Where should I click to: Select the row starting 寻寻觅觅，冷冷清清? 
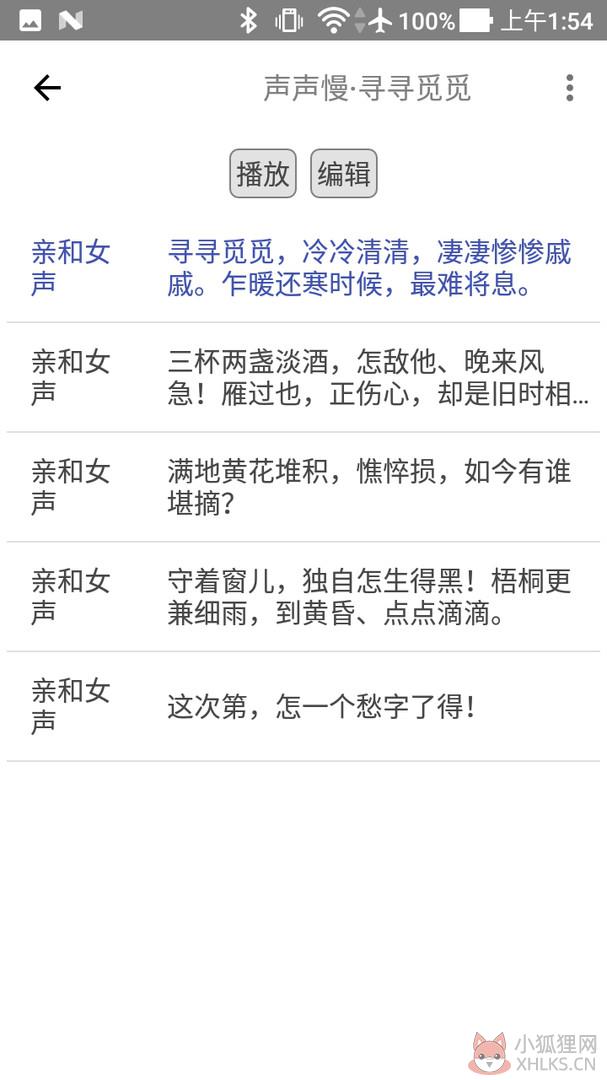tap(303, 268)
